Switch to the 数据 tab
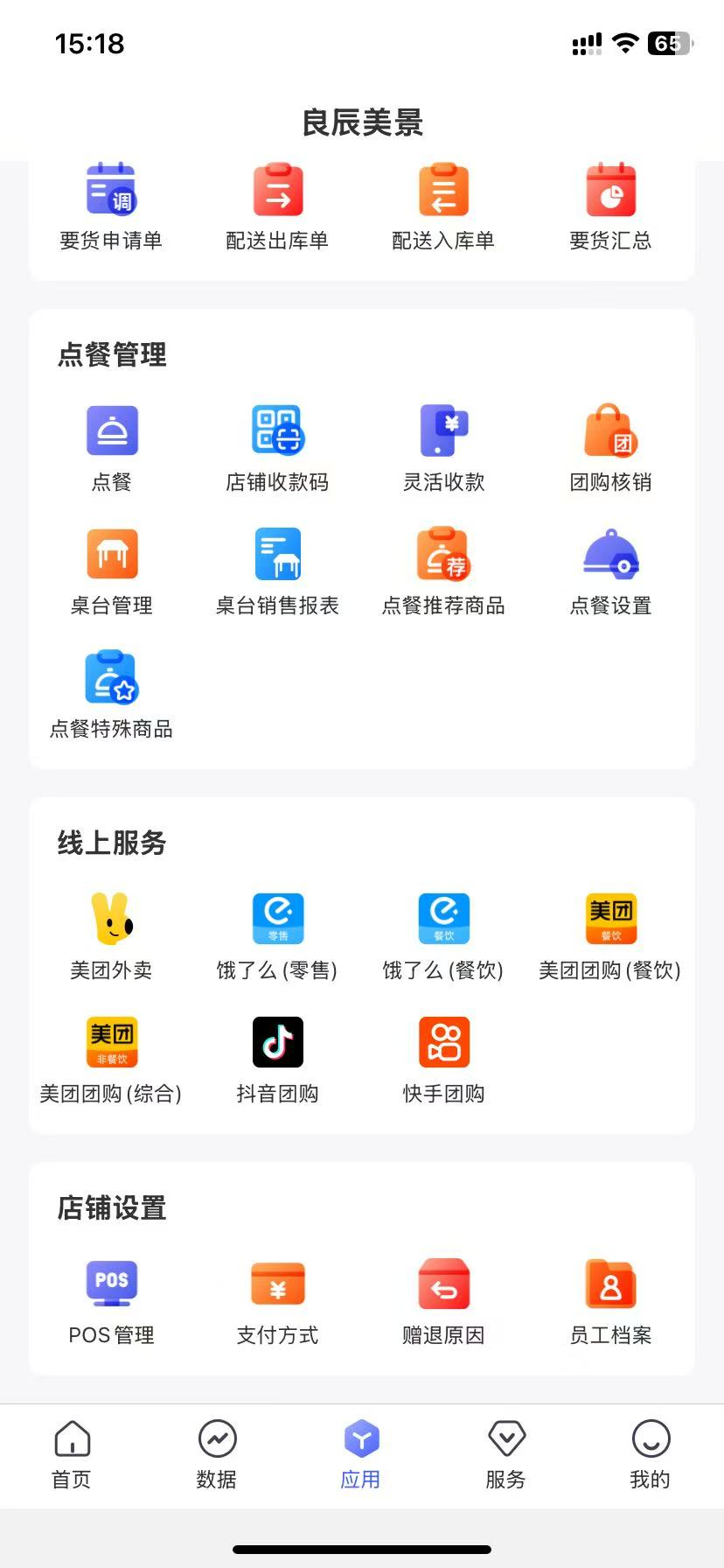Viewport: 724px width, 1568px height. 217,1455
